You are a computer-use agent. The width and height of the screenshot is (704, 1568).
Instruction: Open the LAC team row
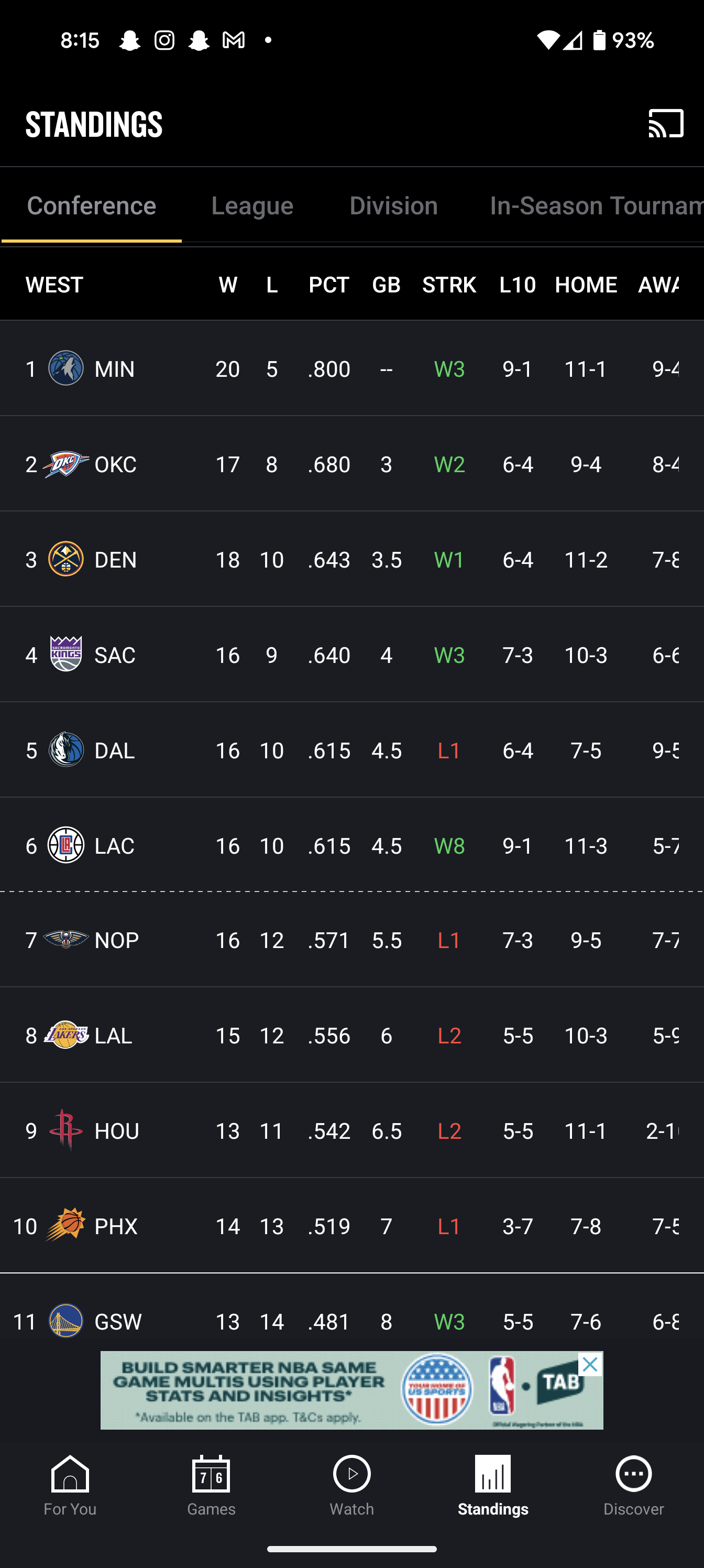[x=351, y=845]
